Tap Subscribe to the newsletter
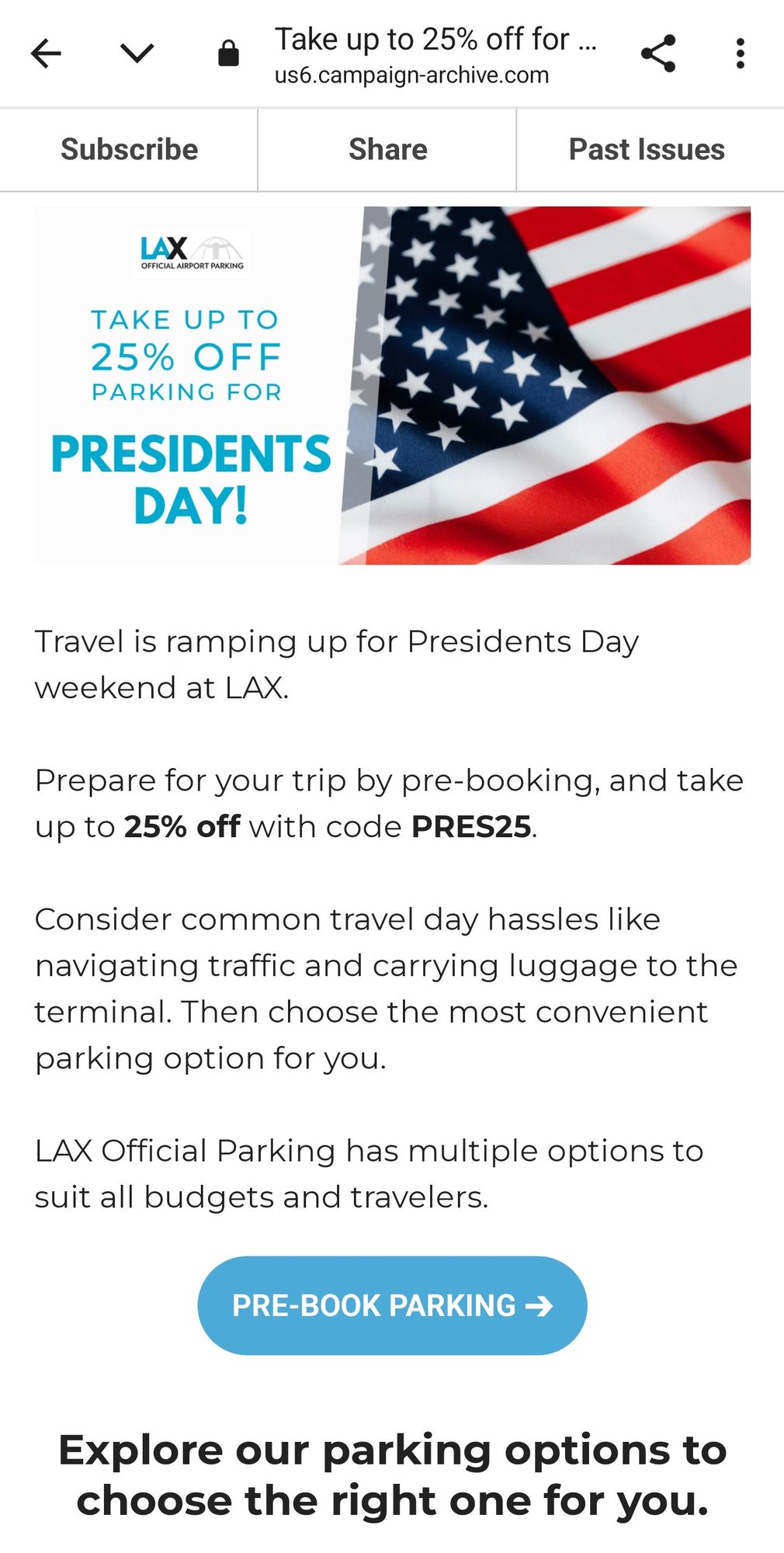The image size is (784, 1553). coord(129,149)
